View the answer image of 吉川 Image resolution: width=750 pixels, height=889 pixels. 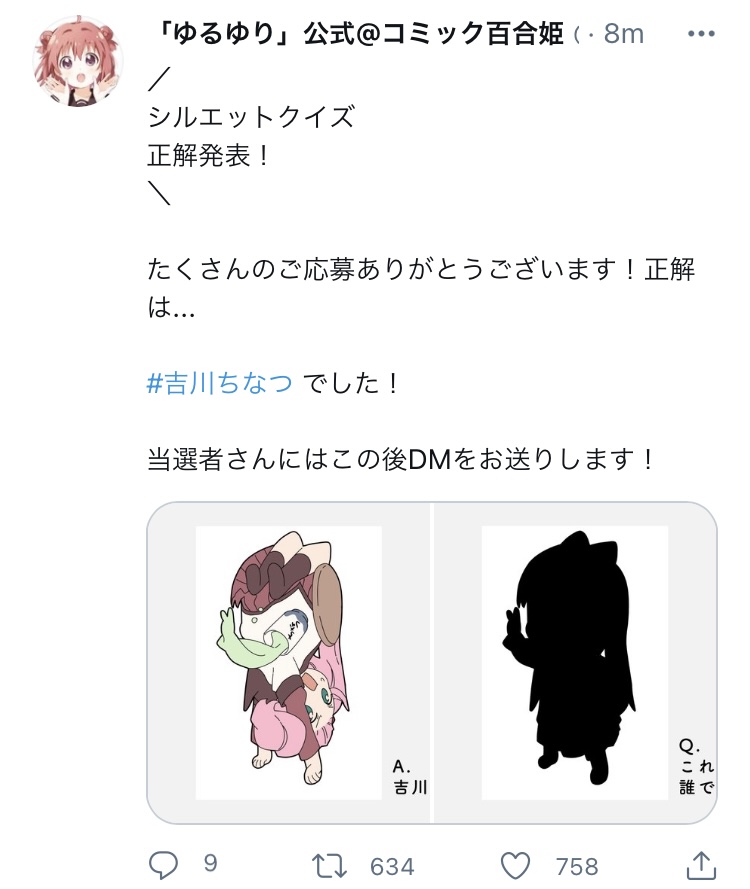click(289, 662)
